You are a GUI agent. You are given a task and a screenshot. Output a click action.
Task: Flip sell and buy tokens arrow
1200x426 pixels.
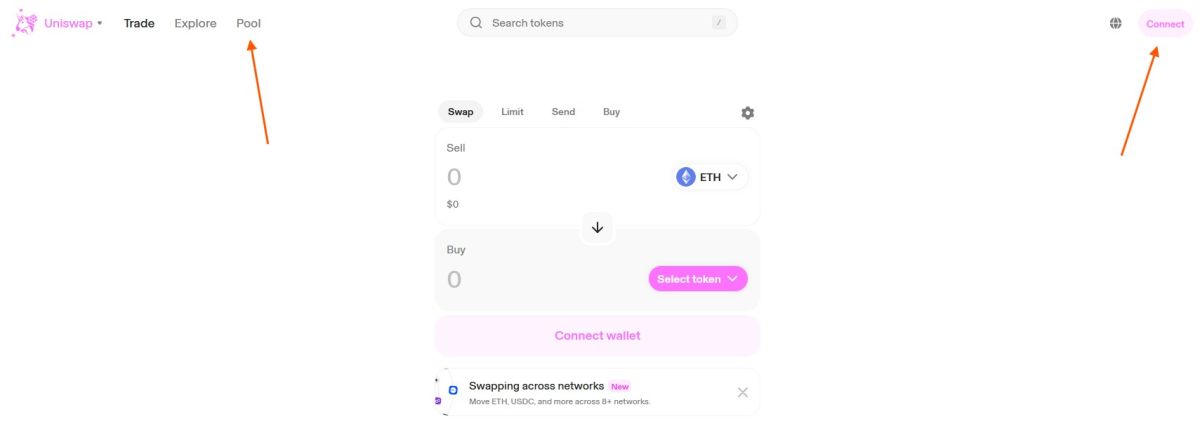click(597, 227)
